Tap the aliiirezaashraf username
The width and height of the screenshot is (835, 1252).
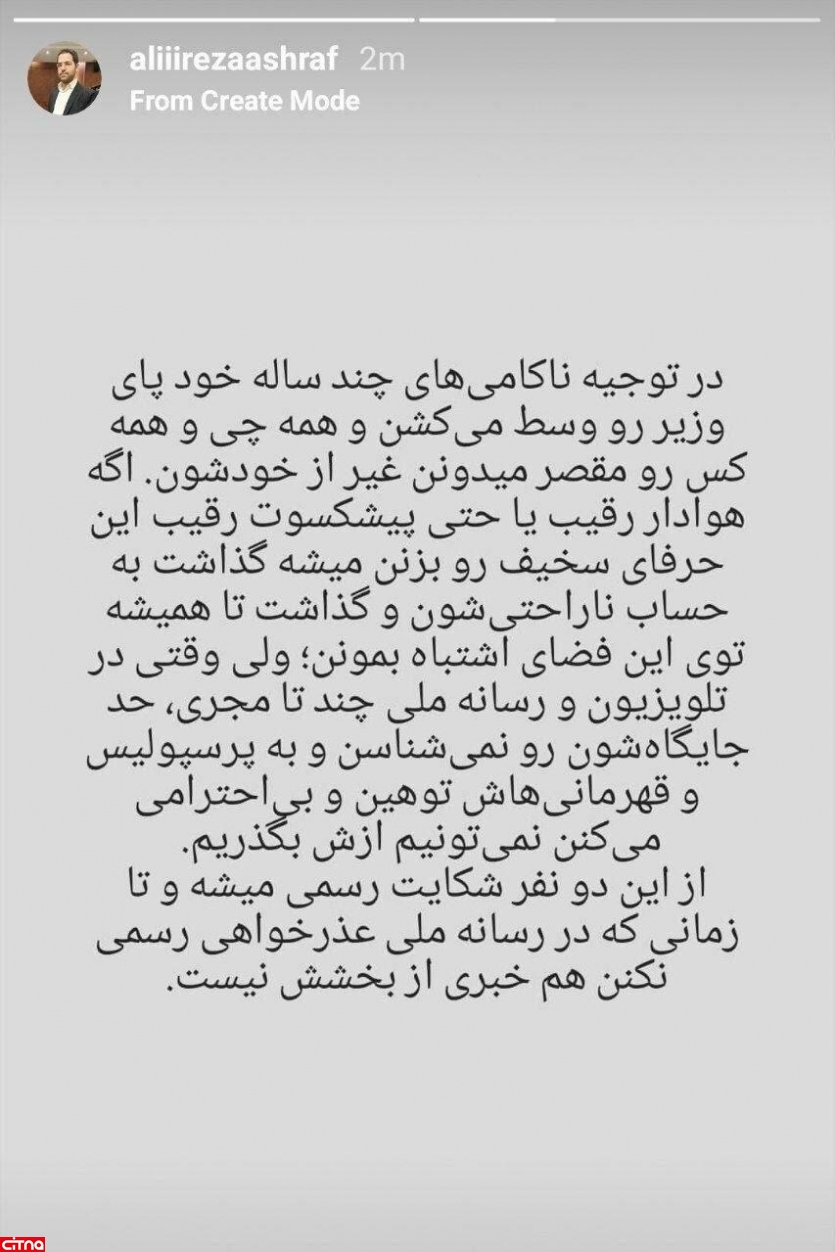pyautogui.click(x=235, y=61)
